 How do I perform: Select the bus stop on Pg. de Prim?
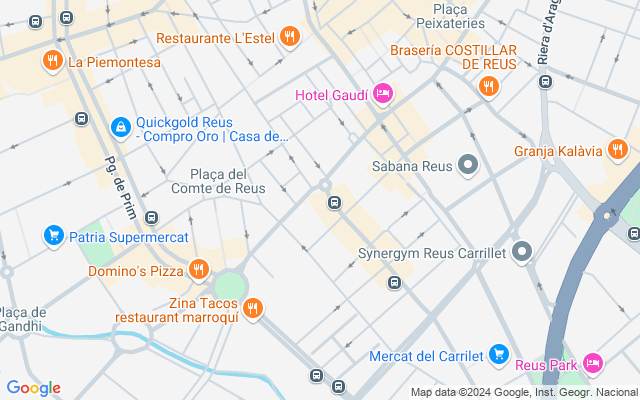click(152, 217)
